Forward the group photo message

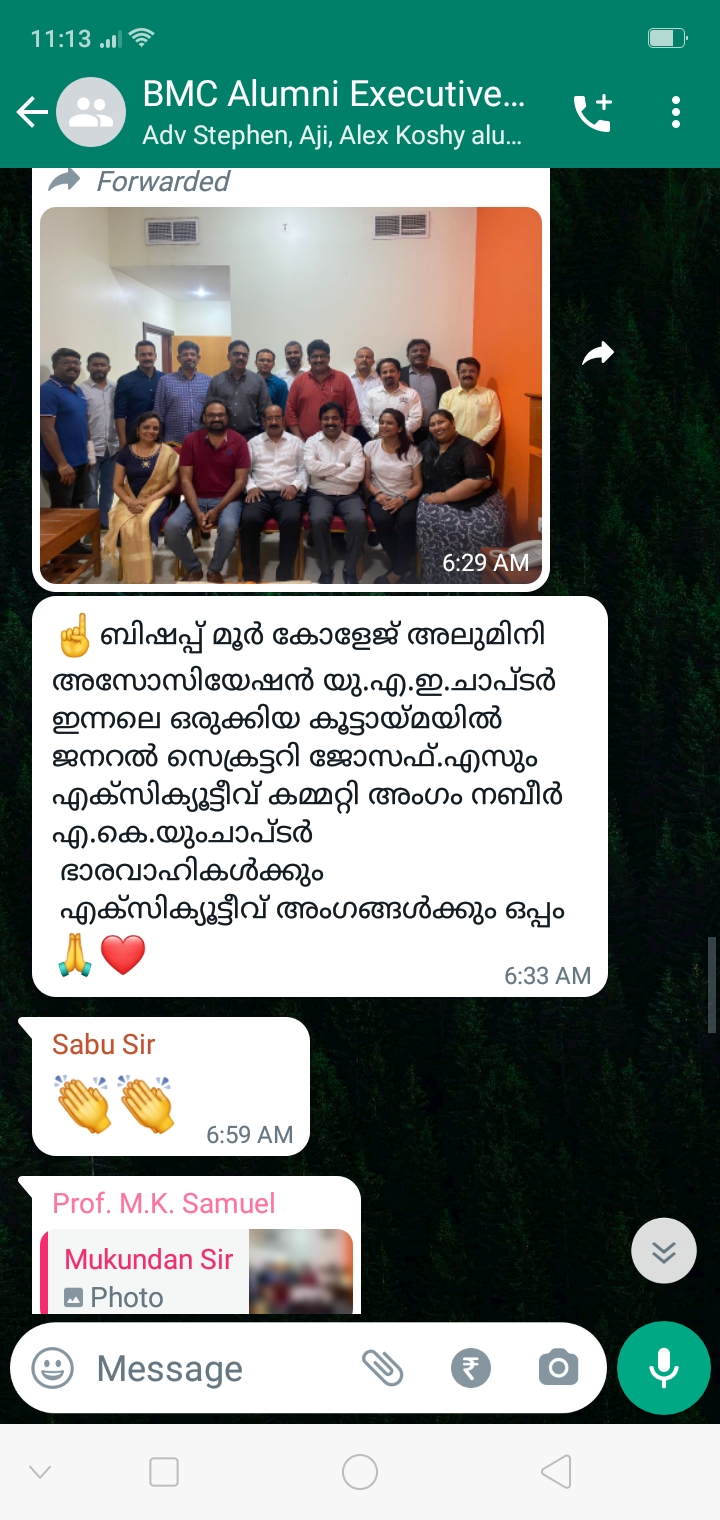pyautogui.click(x=598, y=353)
